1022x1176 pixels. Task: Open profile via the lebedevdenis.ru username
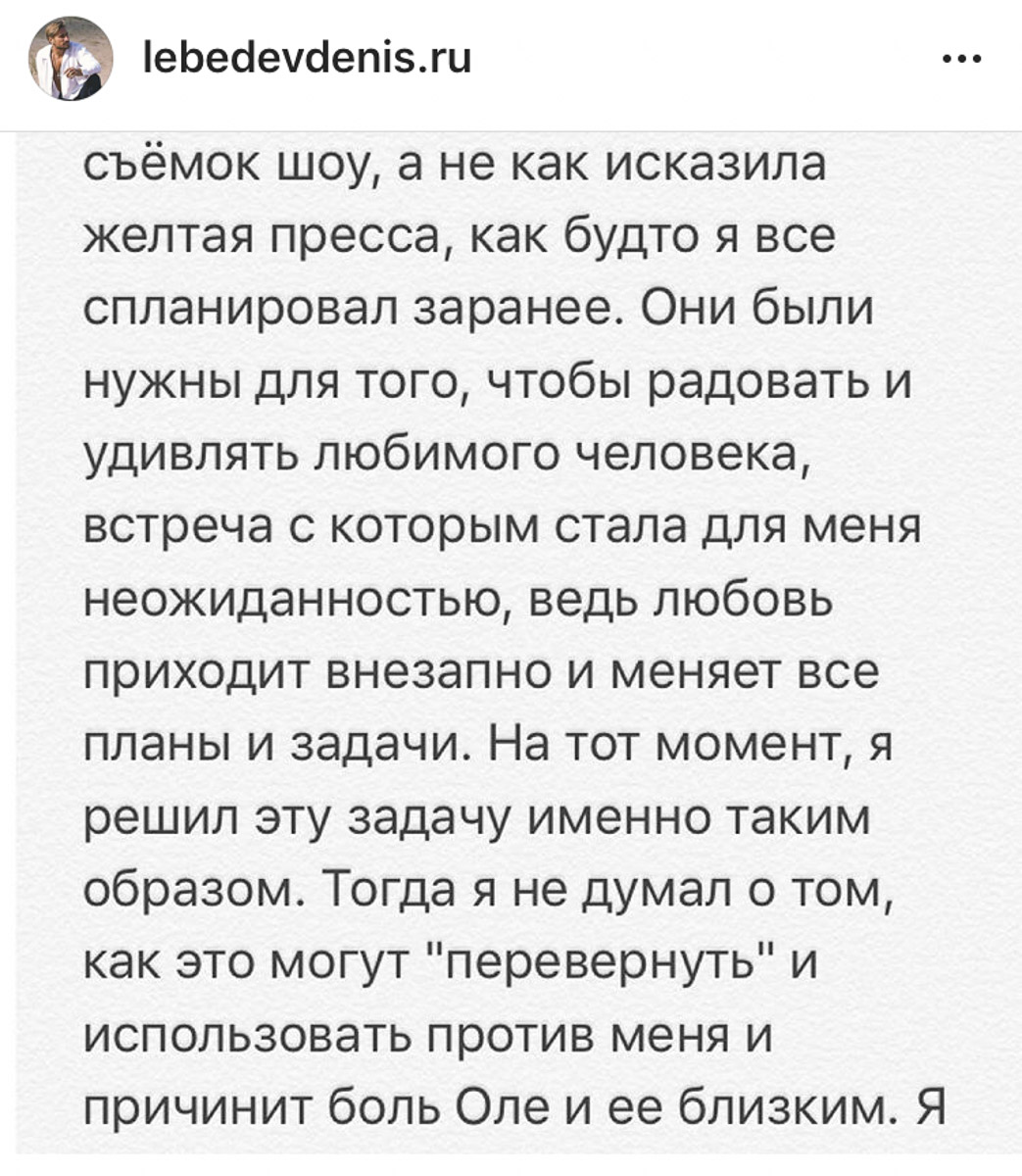point(304,59)
